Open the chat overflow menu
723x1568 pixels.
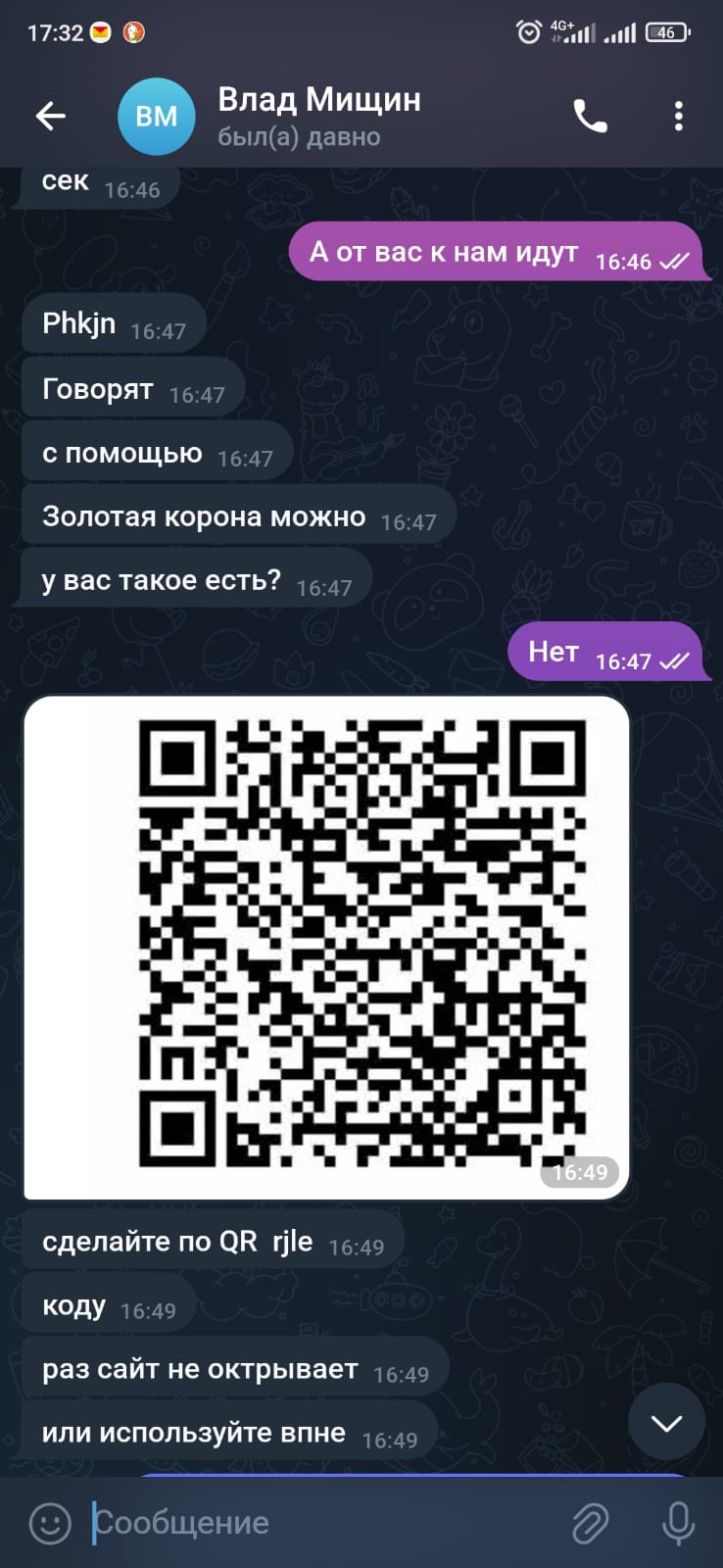[678, 117]
